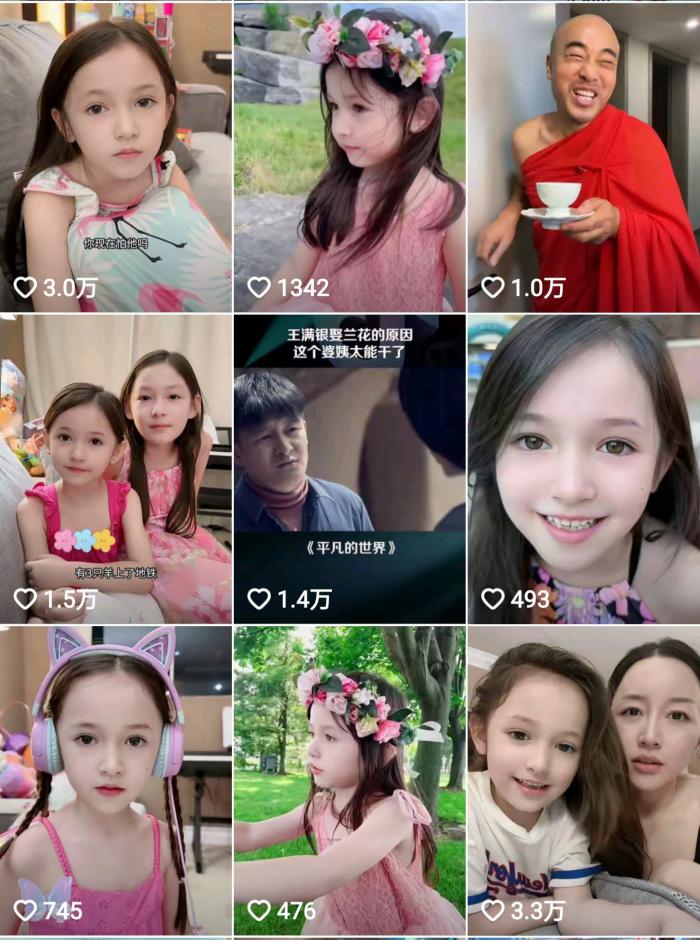Open the video with 3.0万 likes

(115, 155)
